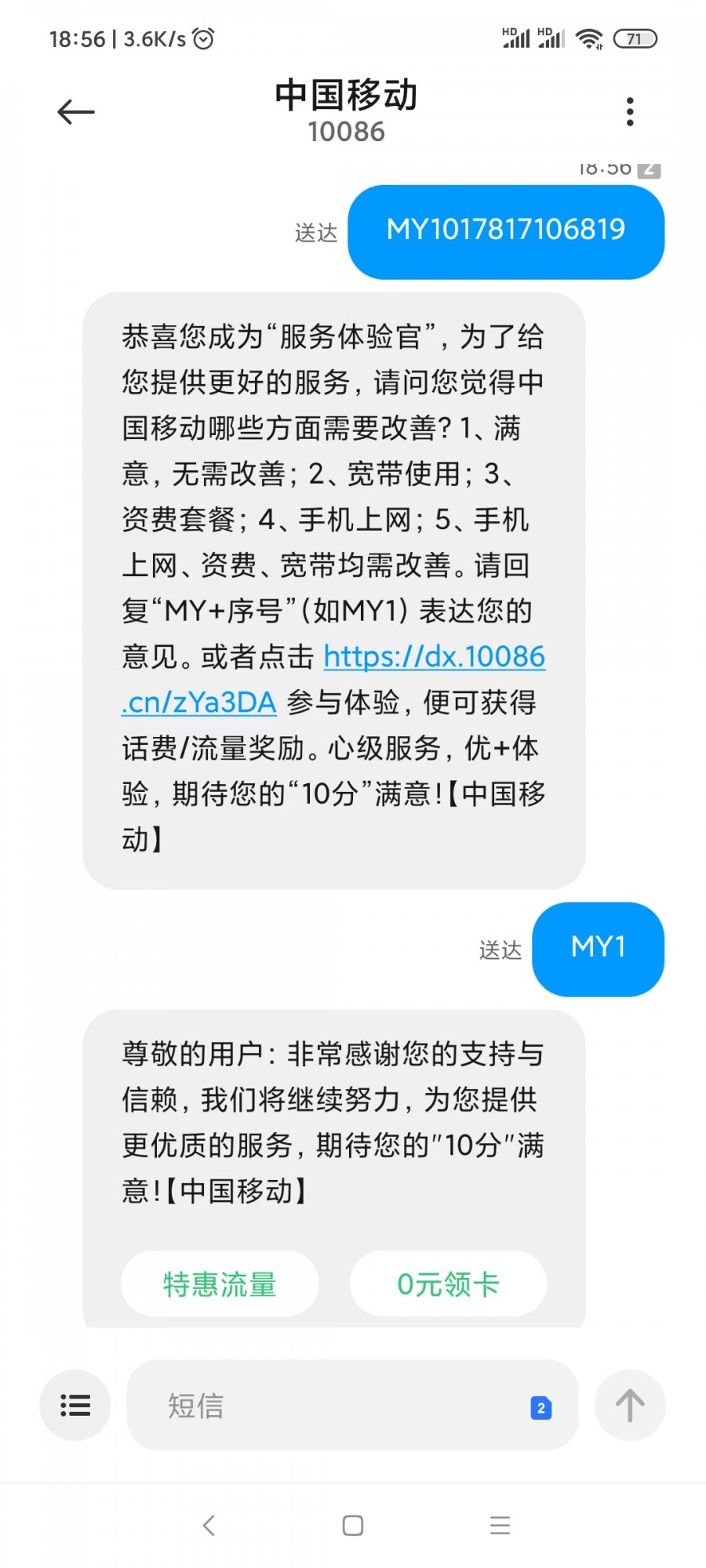Open the dx.10086.cn survey link
This screenshot has height=1568, width=706.
pyautogui.click(x=434, y=657)
